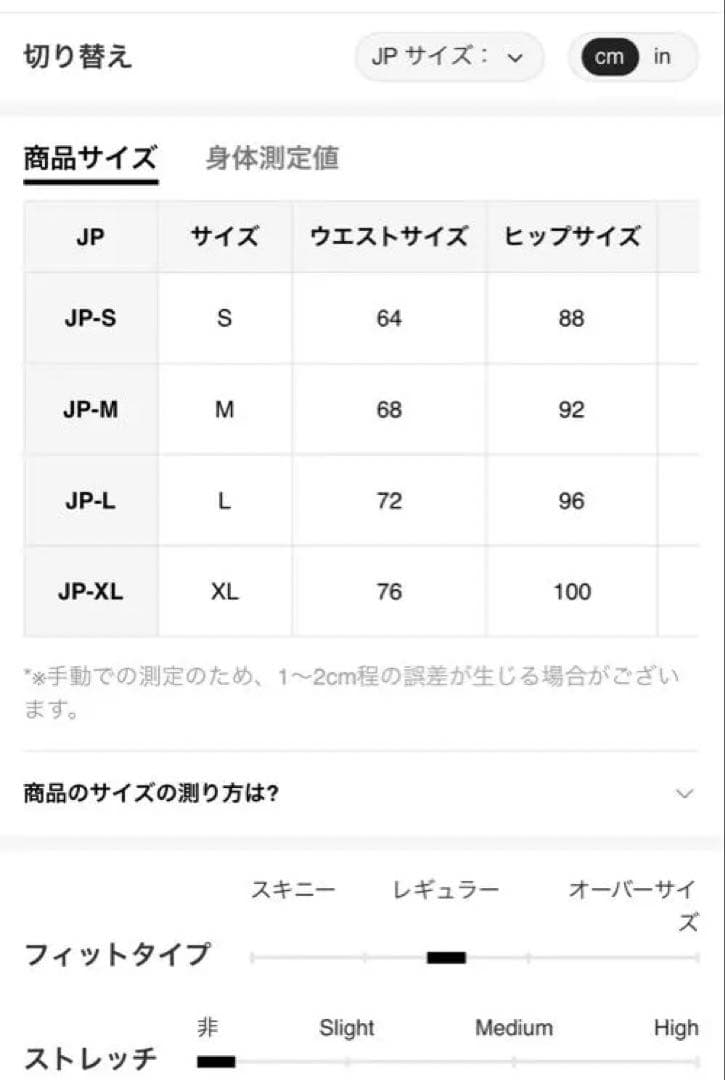Expand 商品のサイズの測り方は? section
The width and height of the screenshot is (725, 1080).
point(360,794)
